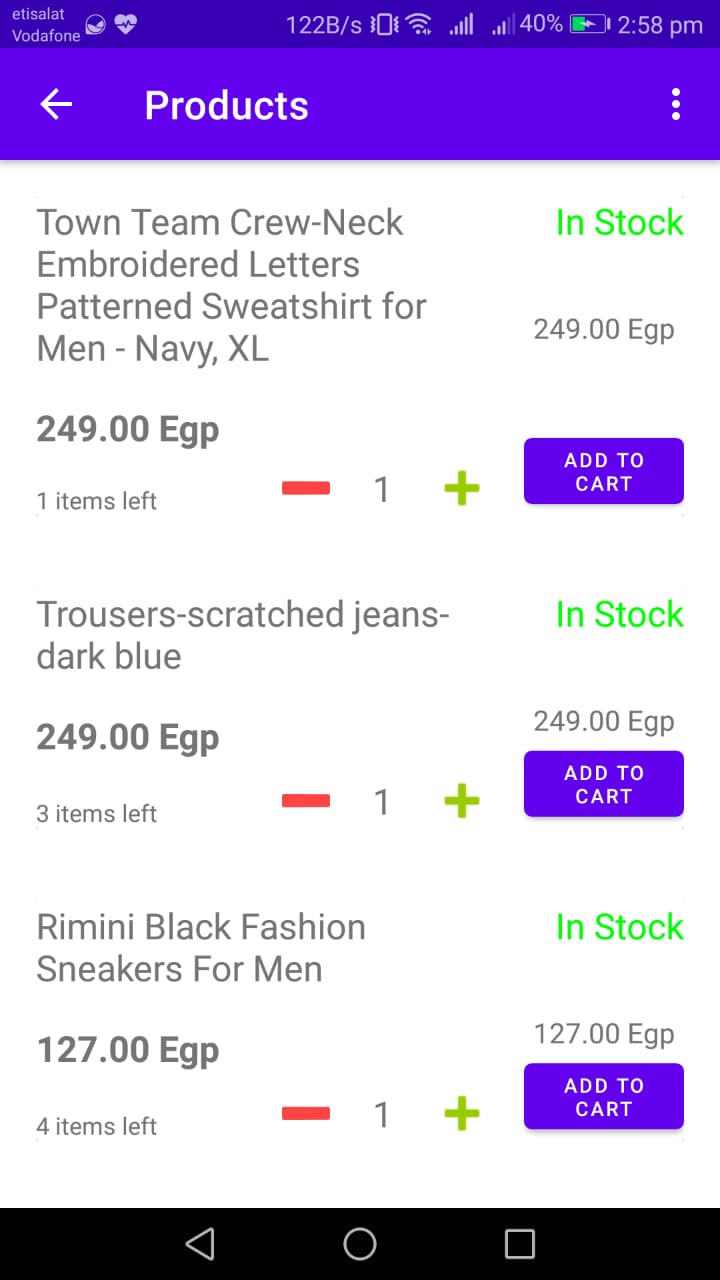Tap the plus icon for the Town Team sweatshirt
Screen dimensions: 720x1280
tap(461, 489)
